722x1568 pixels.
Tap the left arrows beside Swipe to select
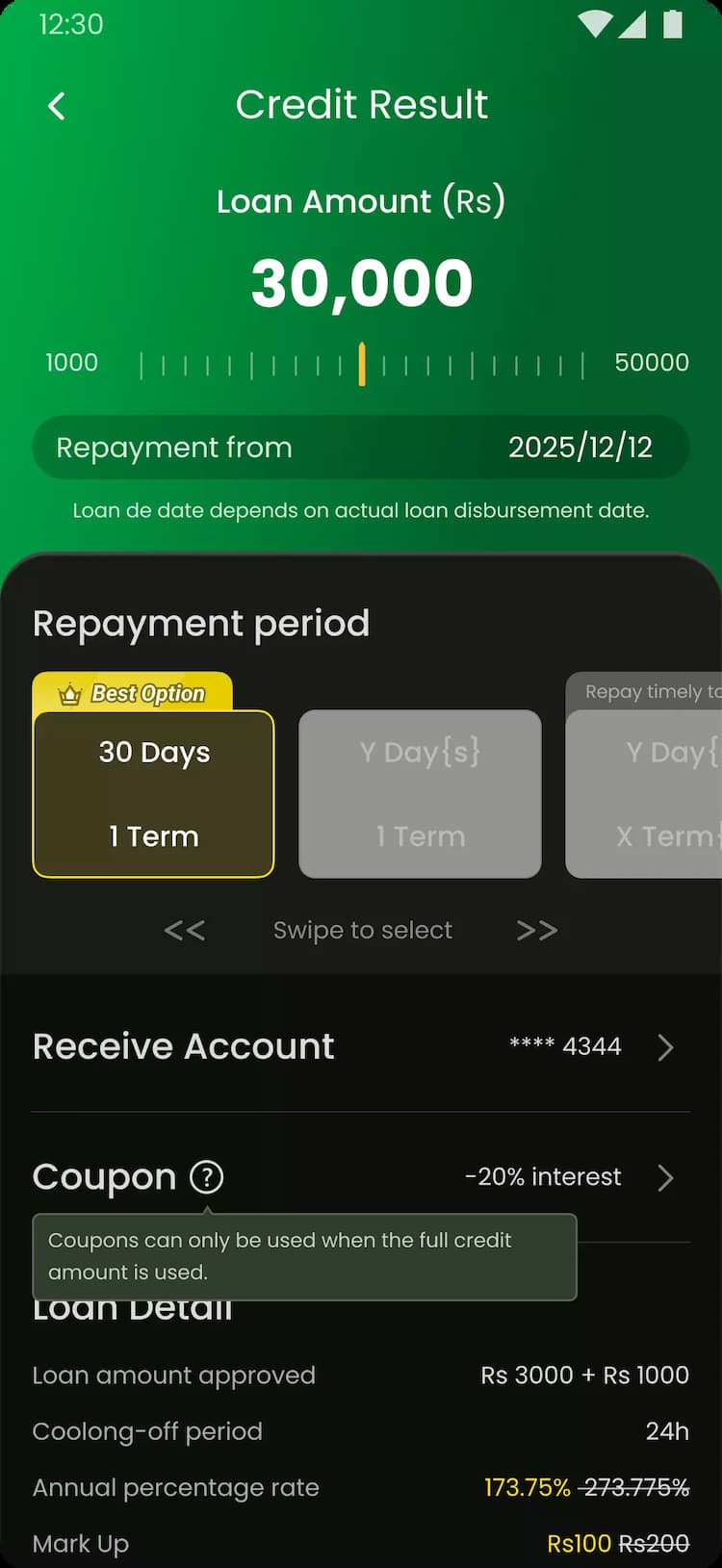(x=185, y=930)
